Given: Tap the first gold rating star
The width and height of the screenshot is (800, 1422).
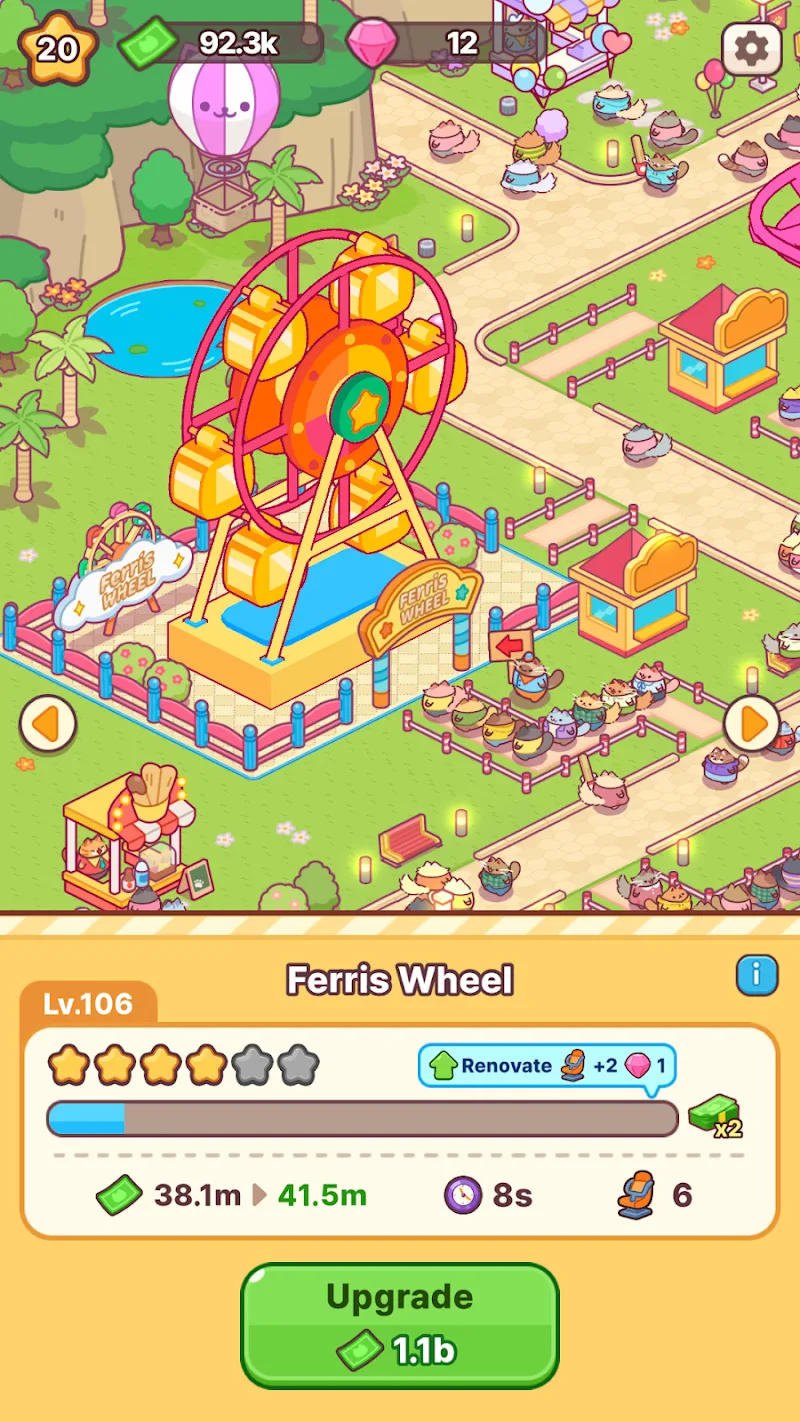Looking at the screenshot, I should click(68, 1066).
